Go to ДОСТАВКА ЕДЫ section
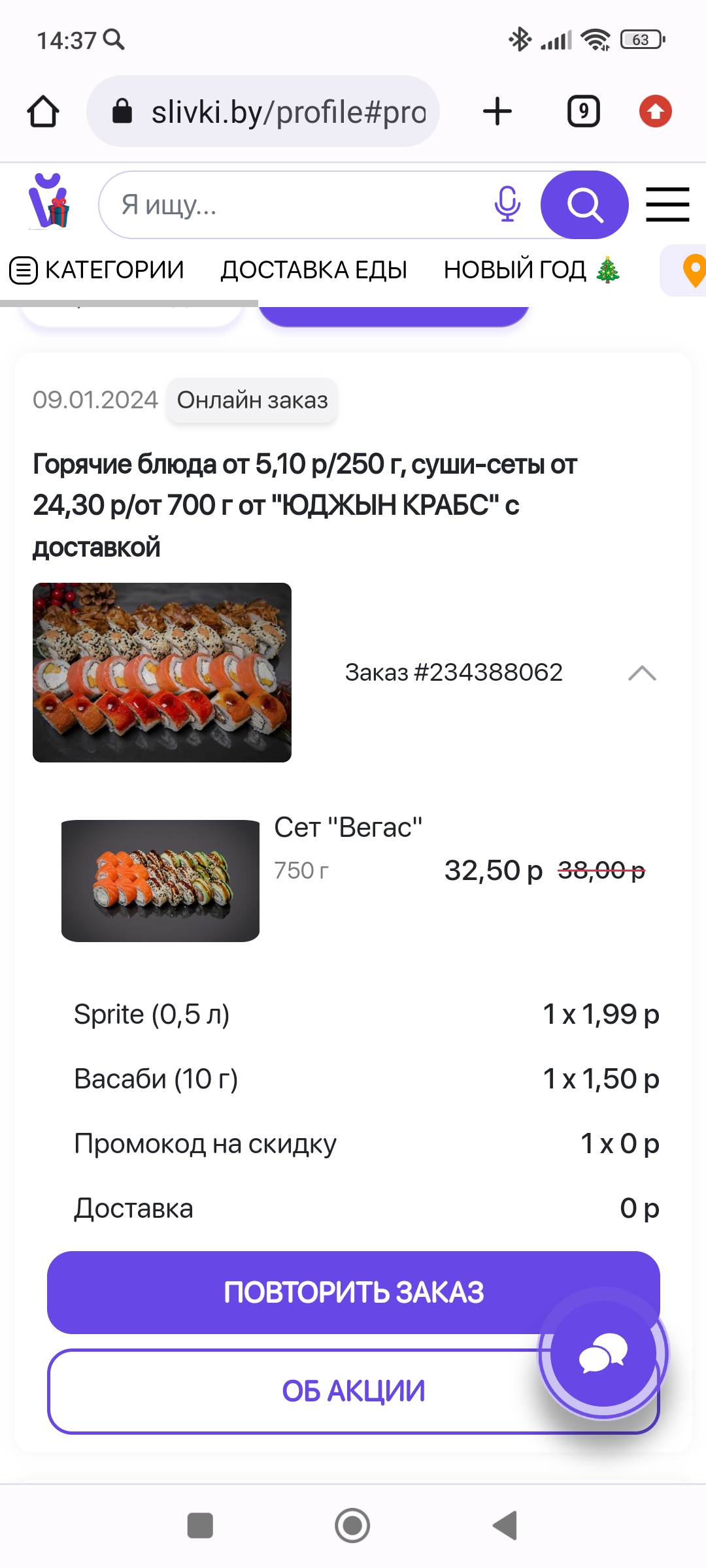The image size is (706, 1568). pos(314,270)
